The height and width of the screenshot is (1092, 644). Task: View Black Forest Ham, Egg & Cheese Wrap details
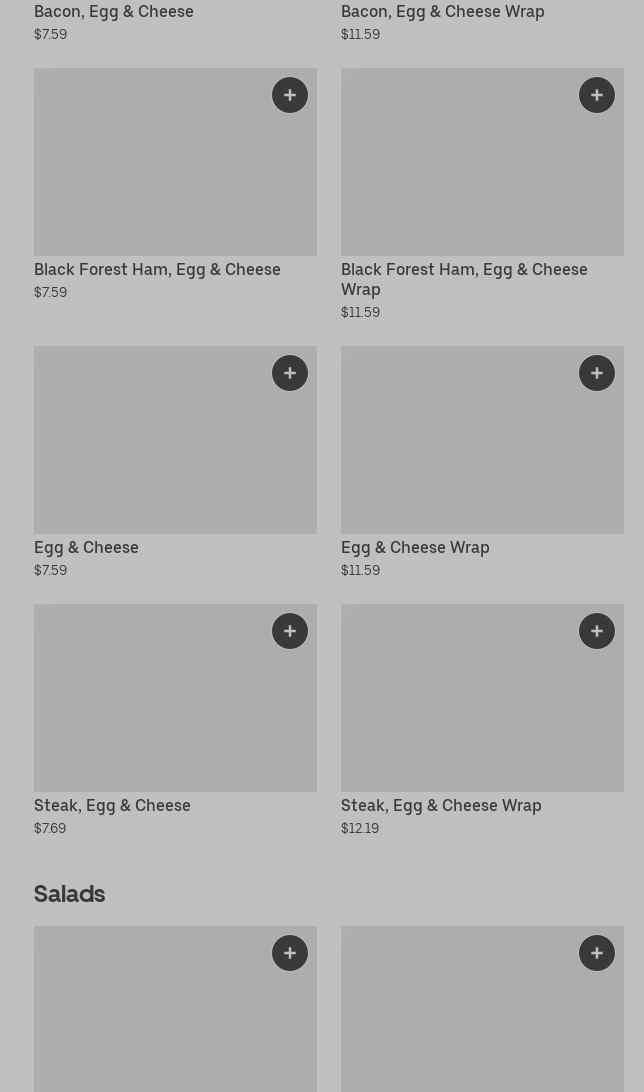464,278
